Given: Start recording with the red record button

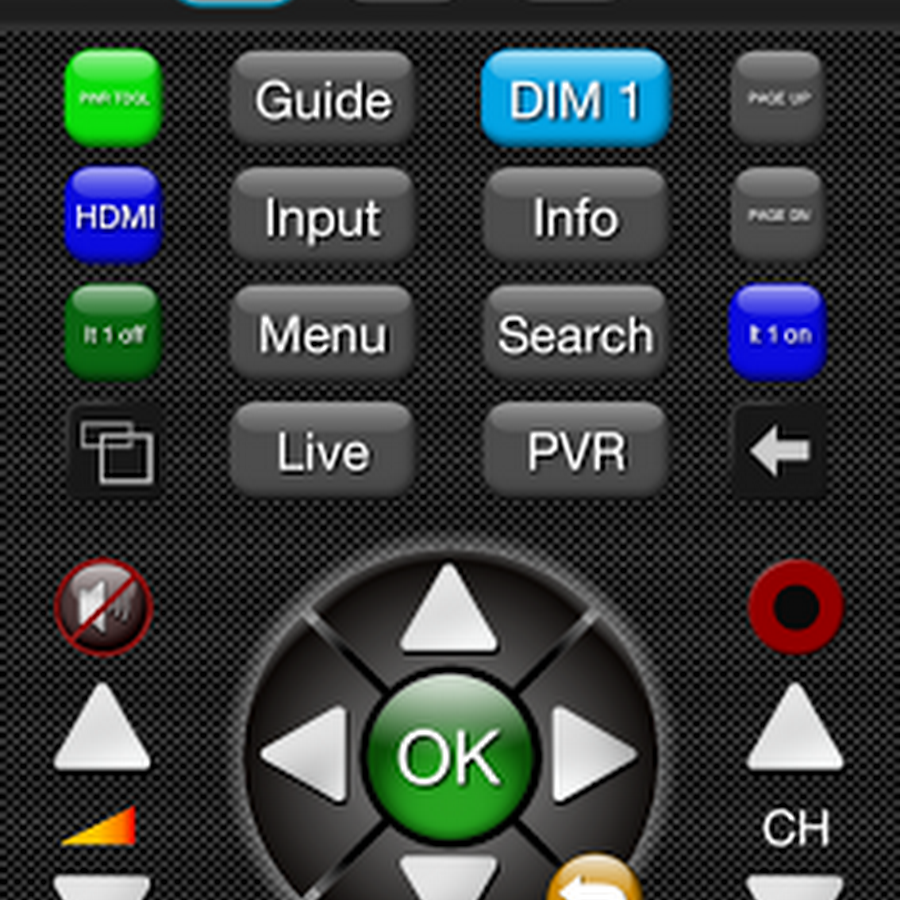Looking at the screenshot, I should coord(796,607).
